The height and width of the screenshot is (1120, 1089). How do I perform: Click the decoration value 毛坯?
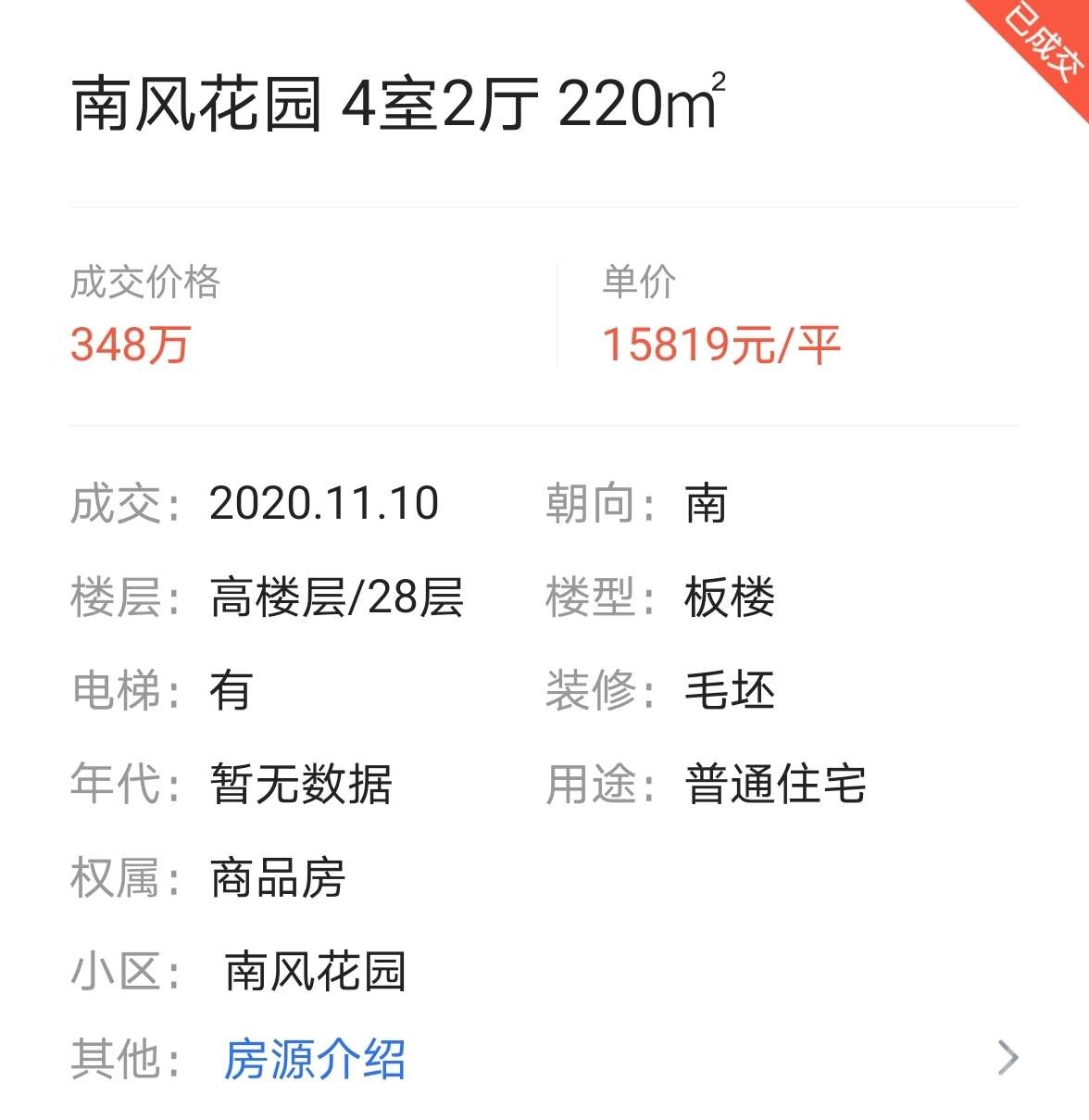pos(727,690)
